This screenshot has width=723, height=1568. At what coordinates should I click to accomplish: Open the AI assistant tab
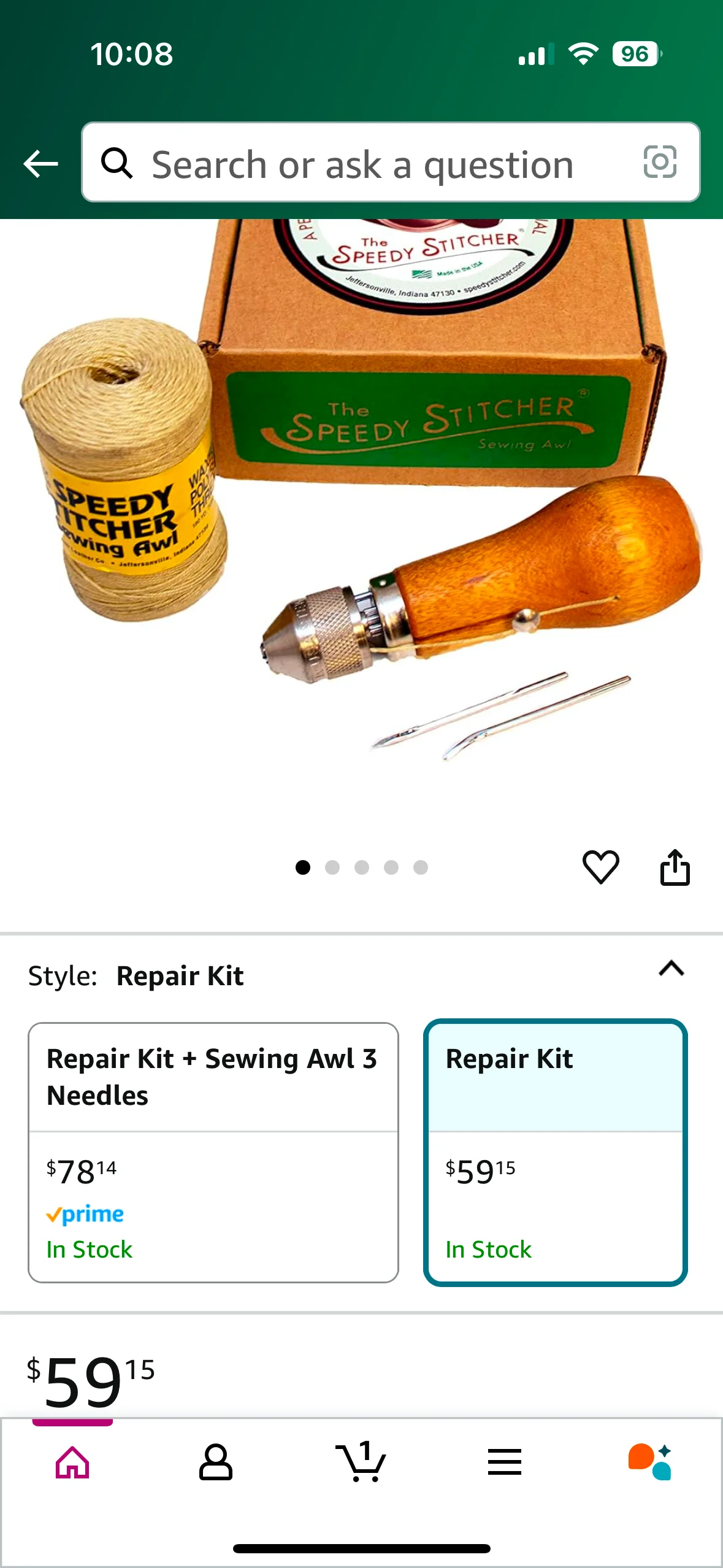(x=650, y=1462)
